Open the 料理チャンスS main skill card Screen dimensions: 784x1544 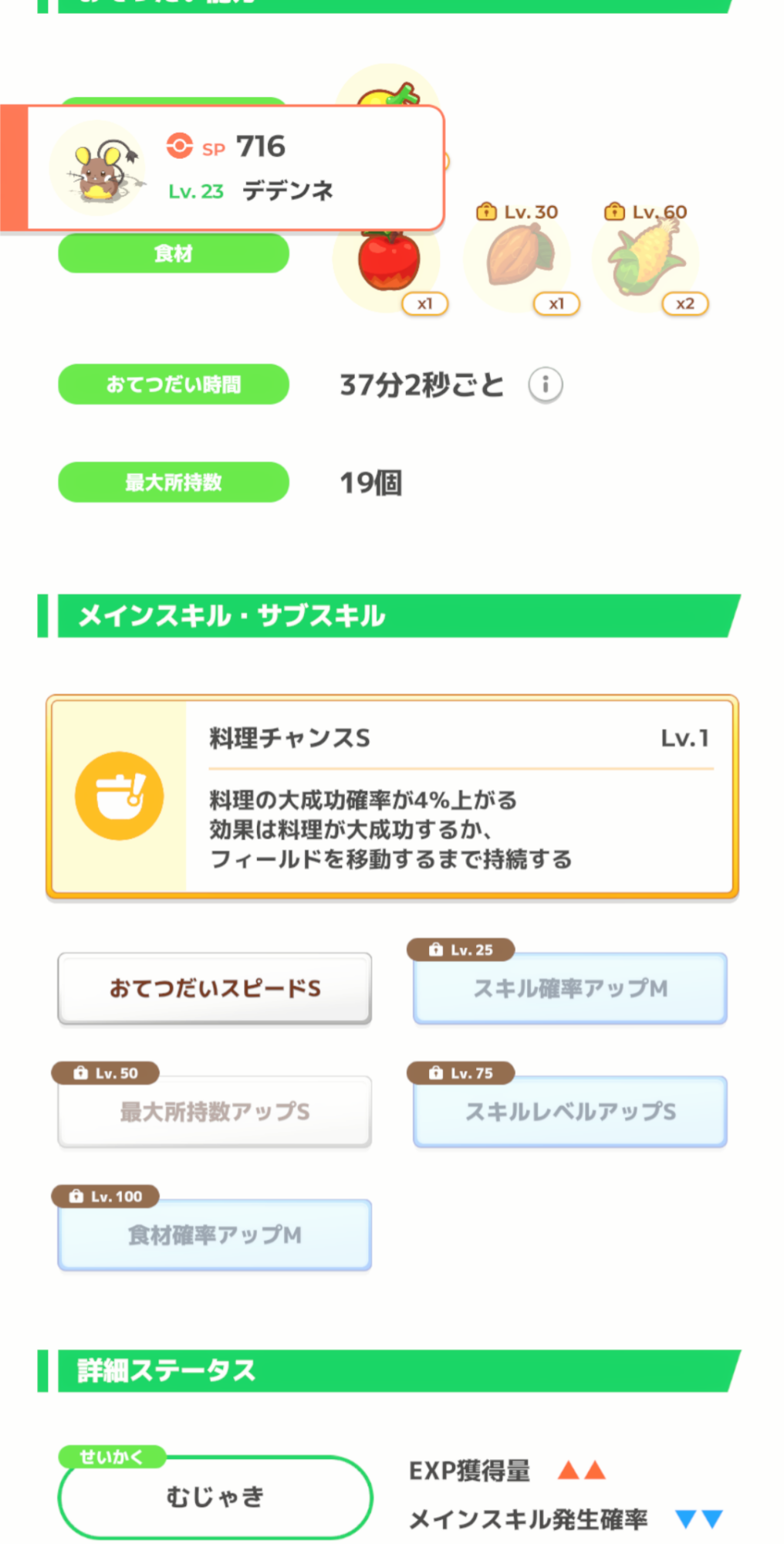tap(392, 797)
